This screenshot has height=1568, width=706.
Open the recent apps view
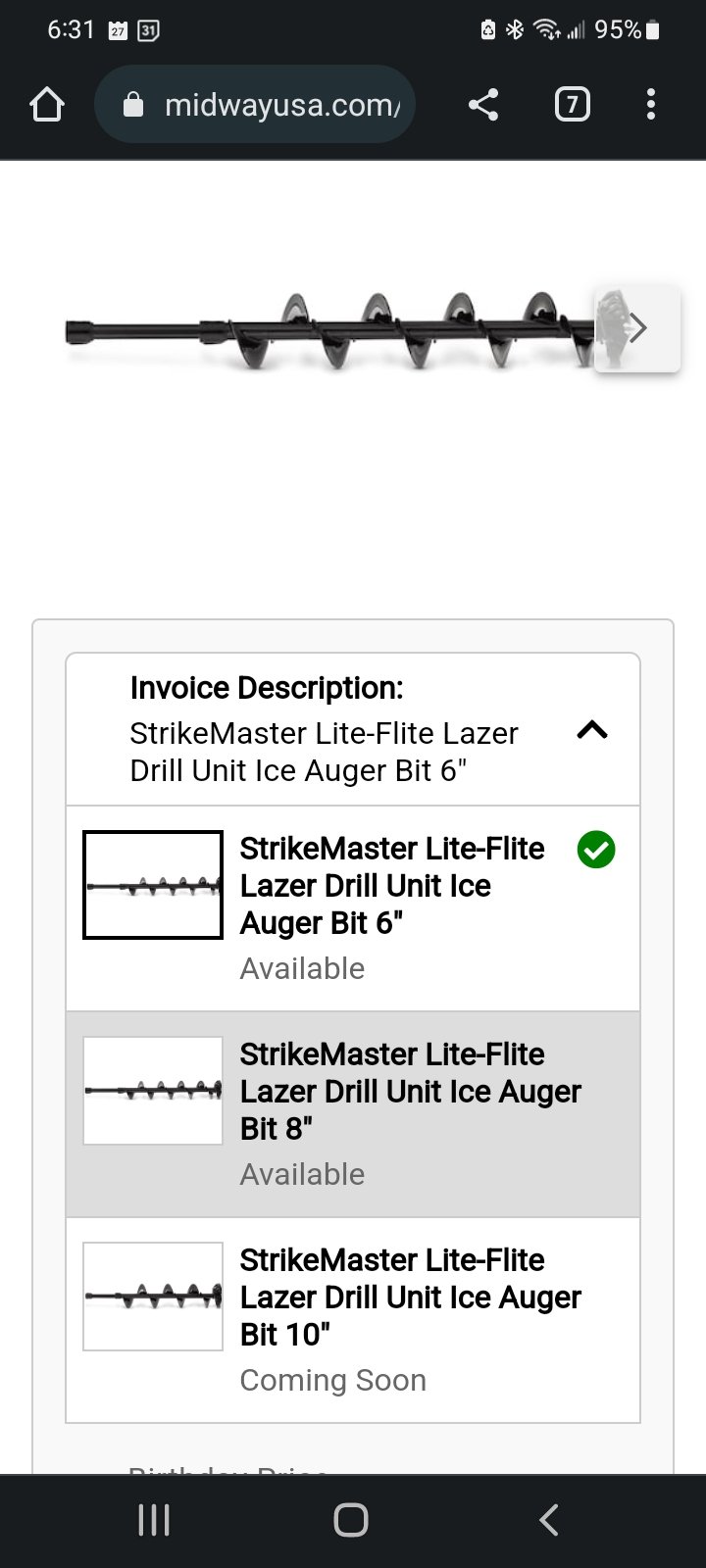coord(154,1520)
